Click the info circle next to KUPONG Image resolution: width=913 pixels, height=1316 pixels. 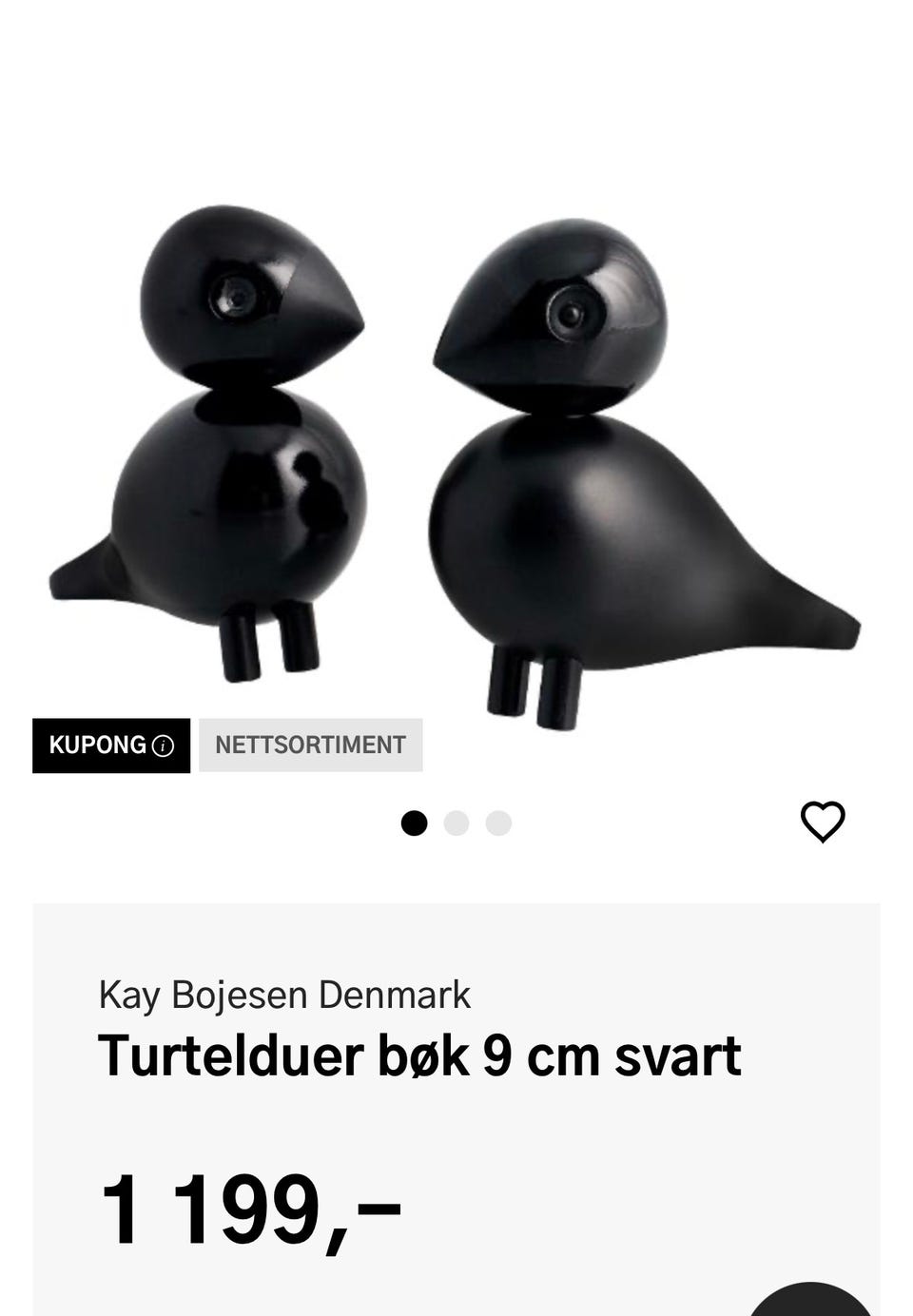pyautogui.click(x=164, y=745)
